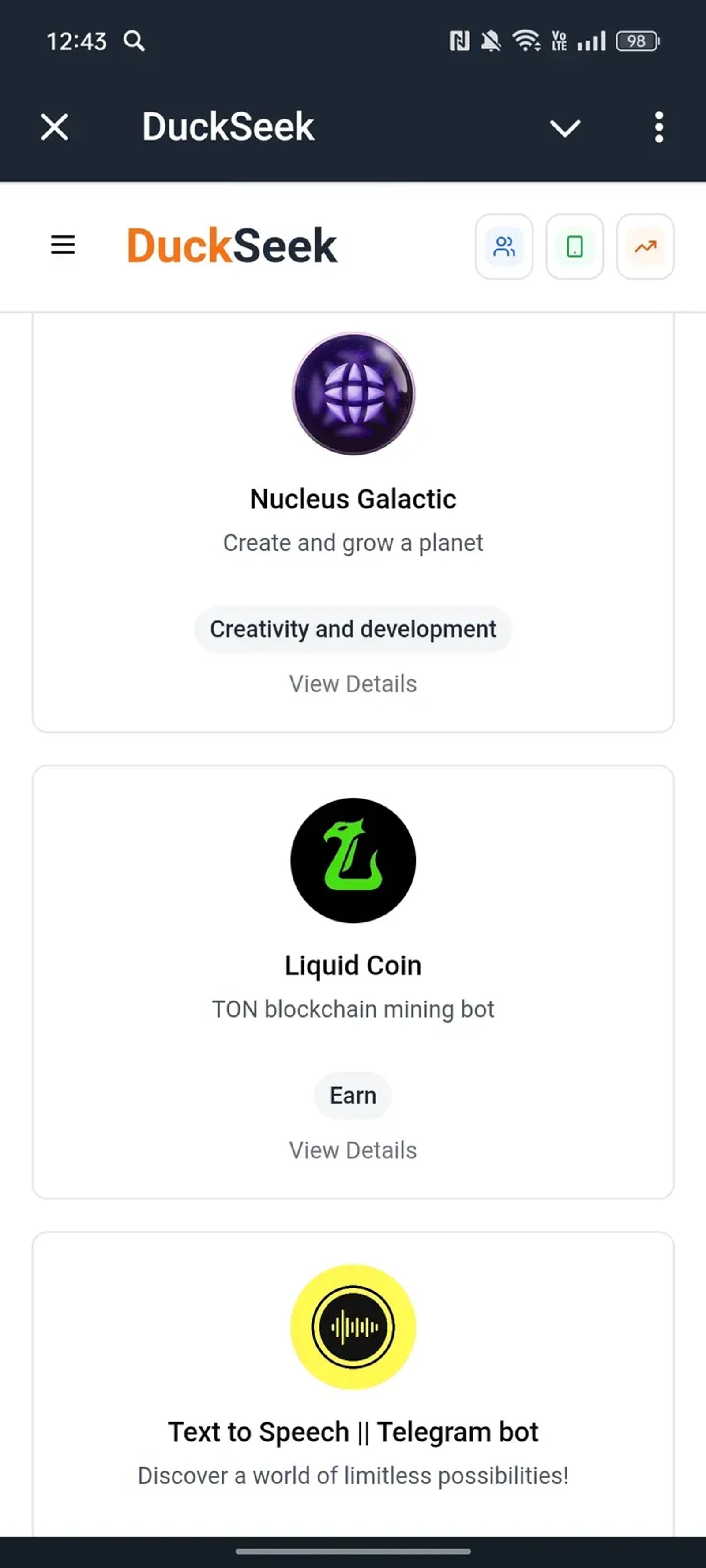The width and height of the screenshot is (706, 1568).
Task: Select the Creativity and development tag
Action: click(x=353, y=629)
